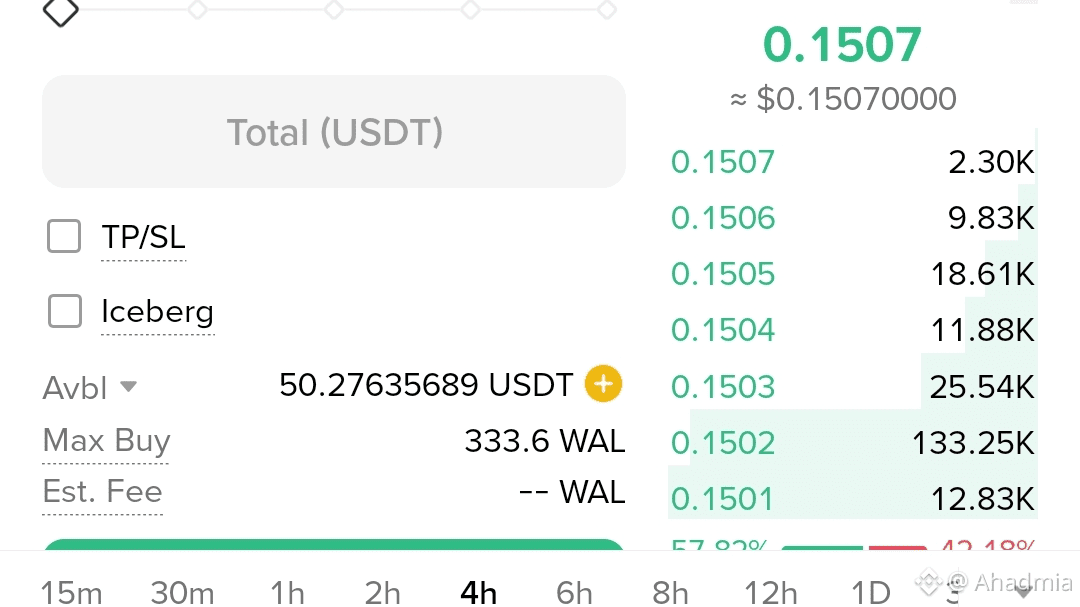Switch to the 1D timeframe

click(870, 593)
